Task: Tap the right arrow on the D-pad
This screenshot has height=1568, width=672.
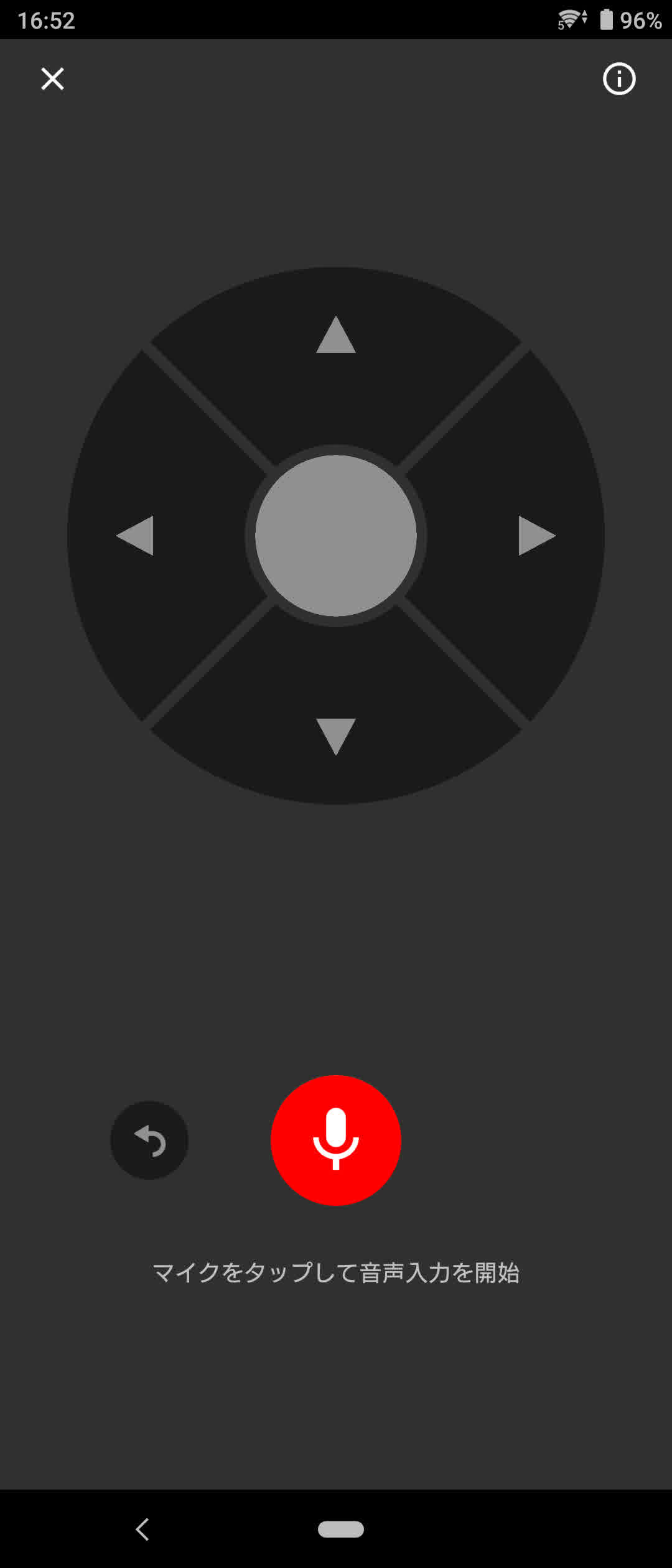Action: (536, 536)
